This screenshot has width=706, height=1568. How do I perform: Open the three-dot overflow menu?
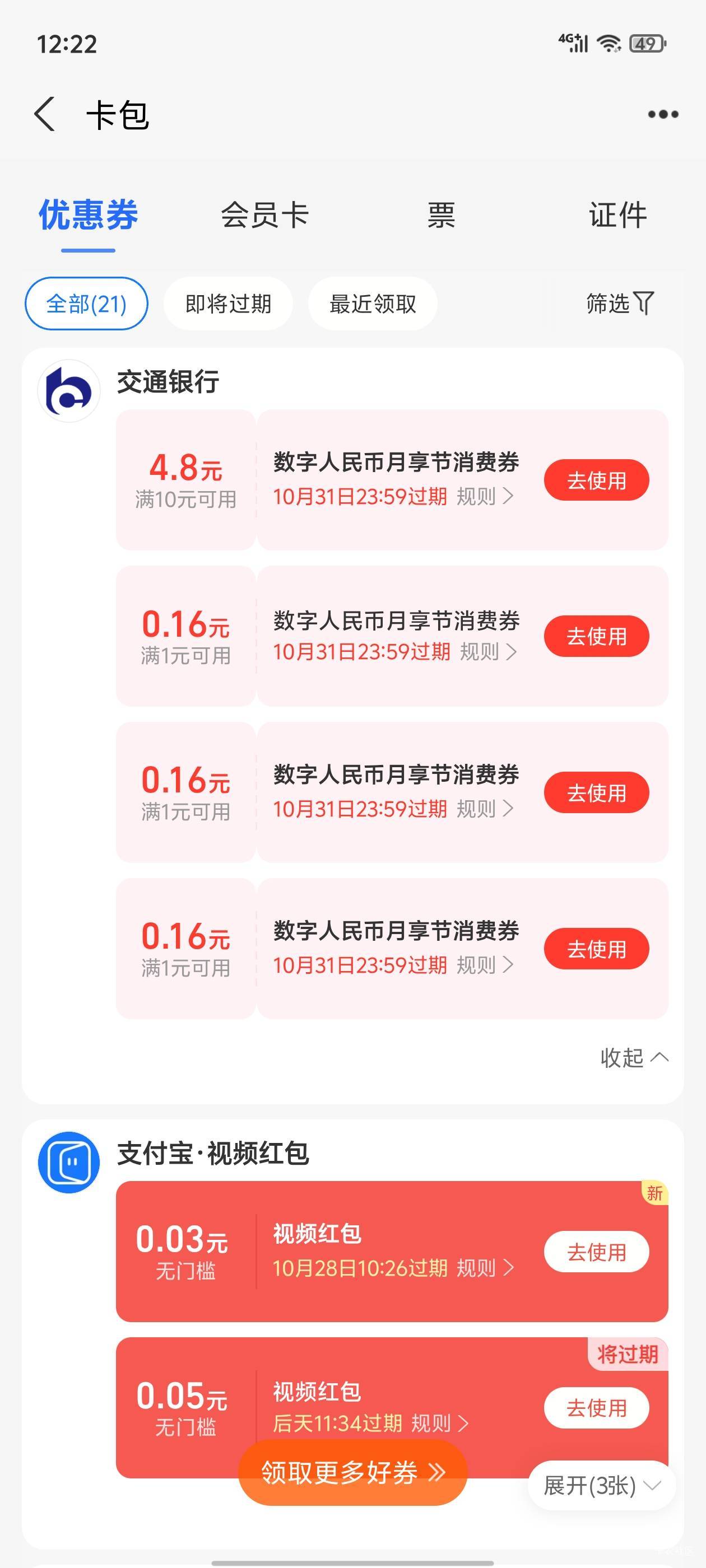(x=663, y=114)
